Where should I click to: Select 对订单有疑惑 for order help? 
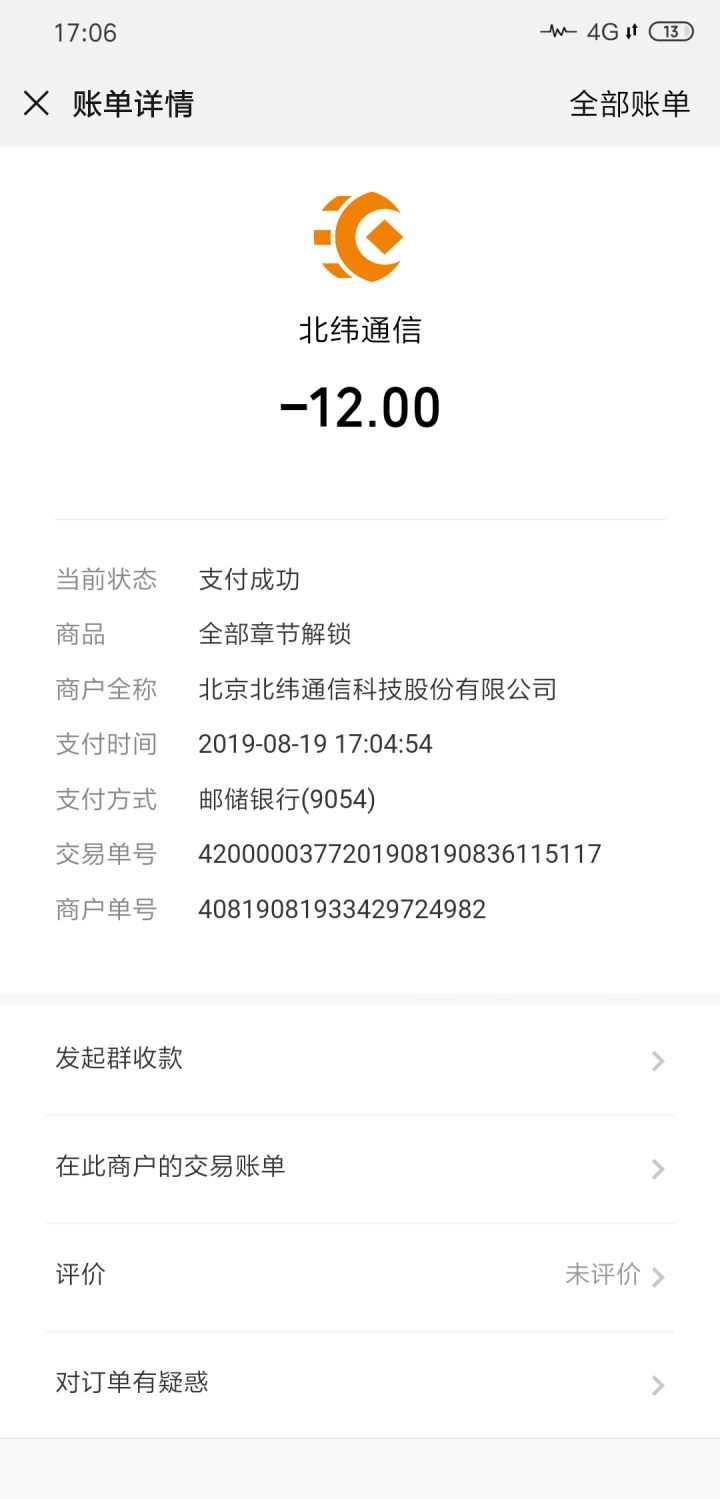point(360,1383)
